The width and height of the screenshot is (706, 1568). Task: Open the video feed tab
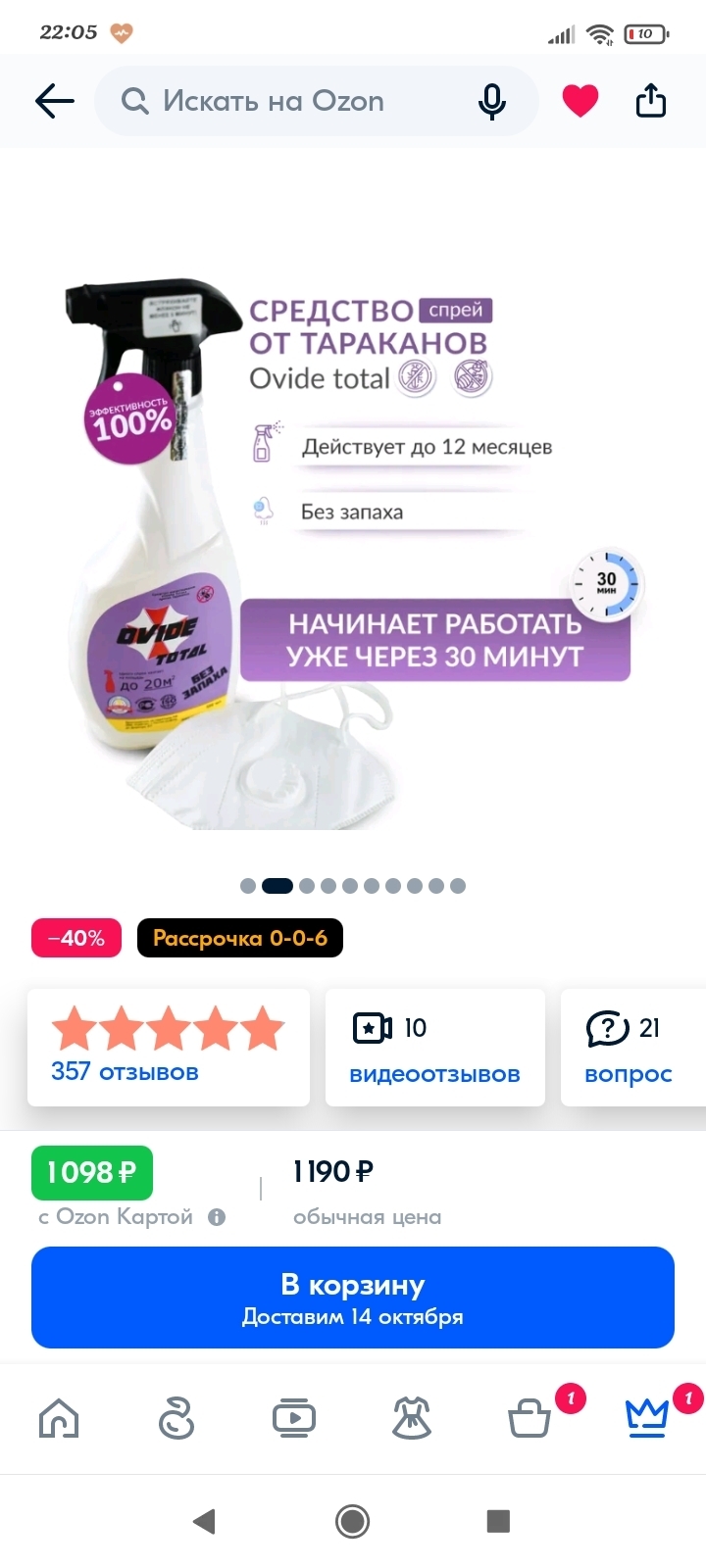click(294, 1418)
